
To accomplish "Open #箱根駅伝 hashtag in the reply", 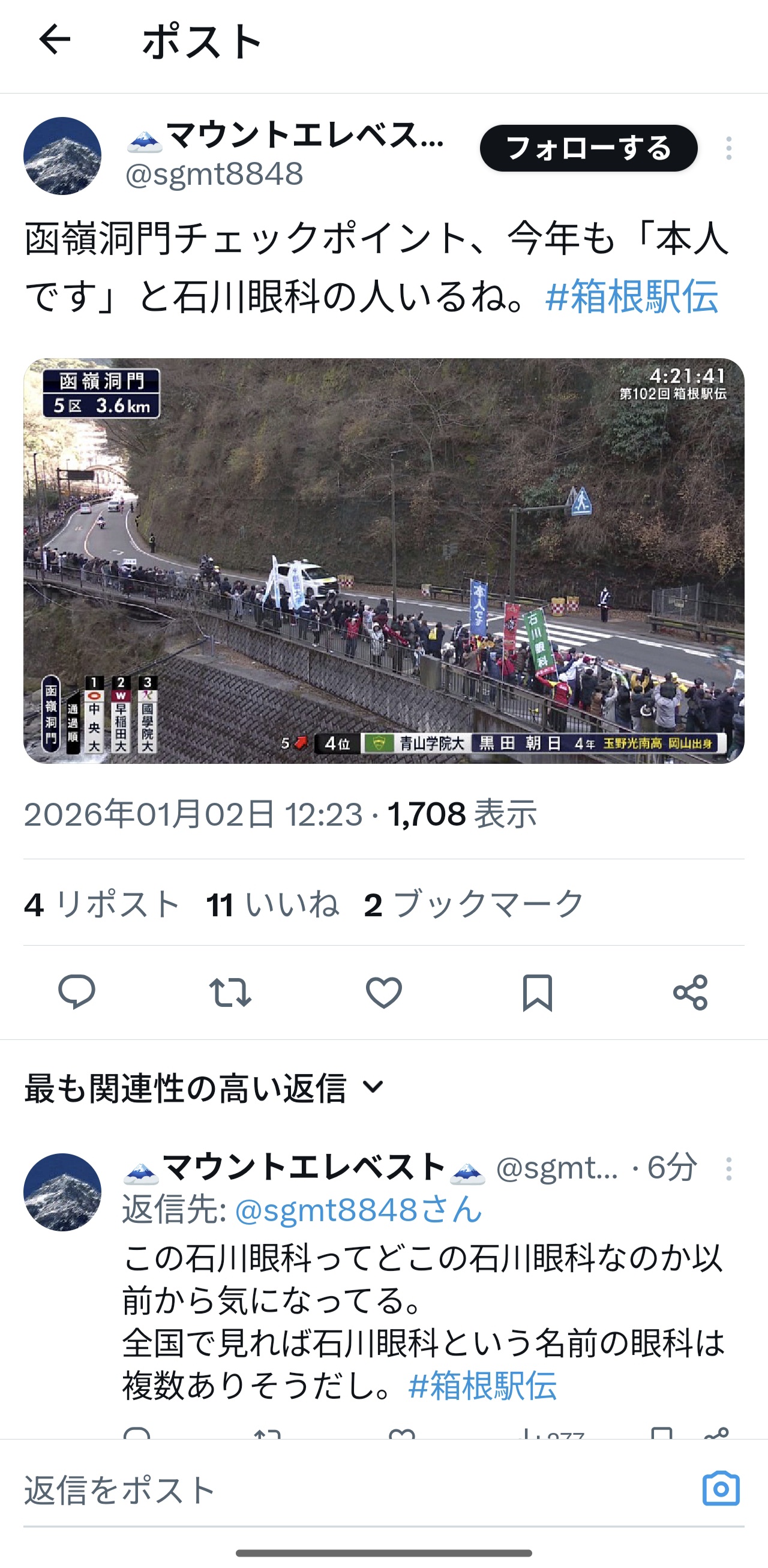I will (x=482, y=1386).
